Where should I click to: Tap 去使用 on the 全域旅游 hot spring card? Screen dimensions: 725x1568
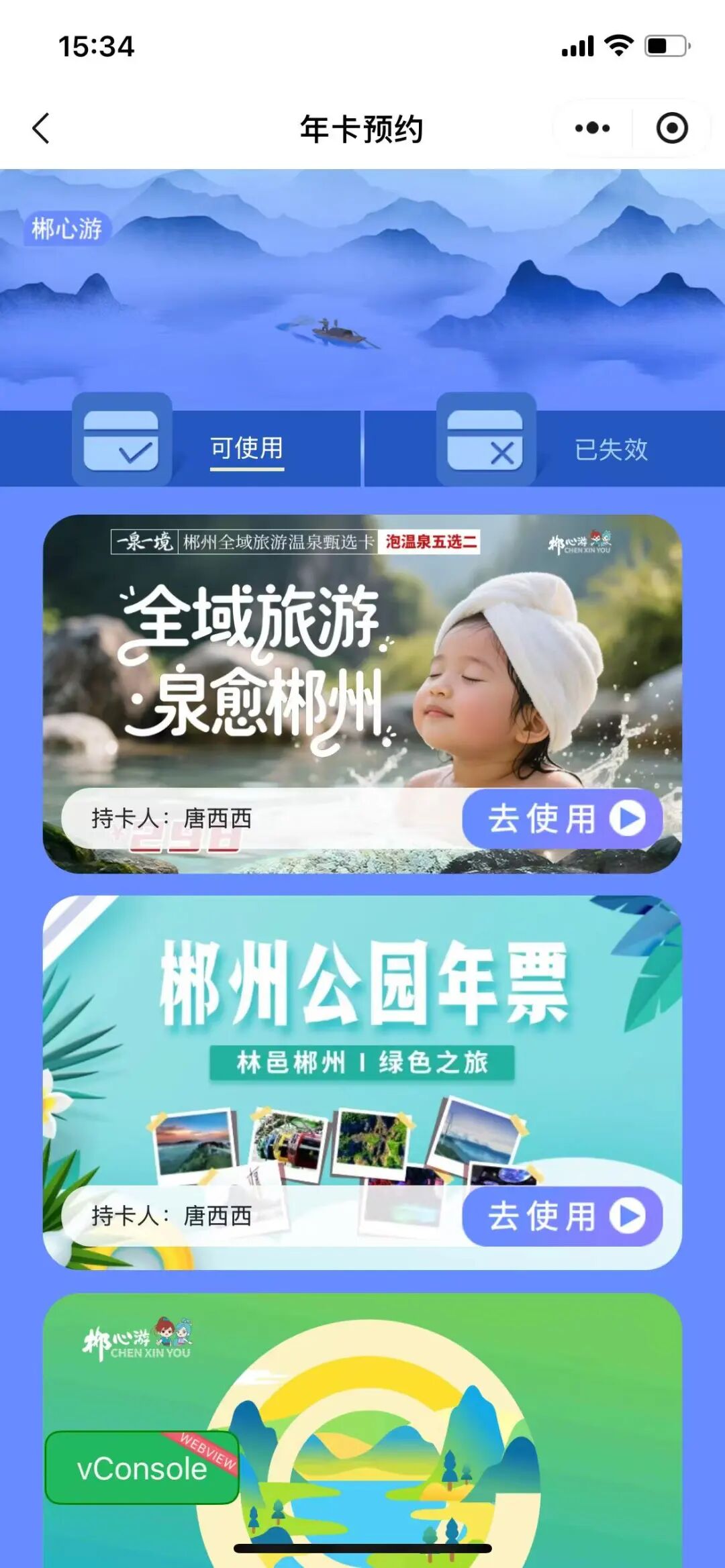(x=563, y=819)
